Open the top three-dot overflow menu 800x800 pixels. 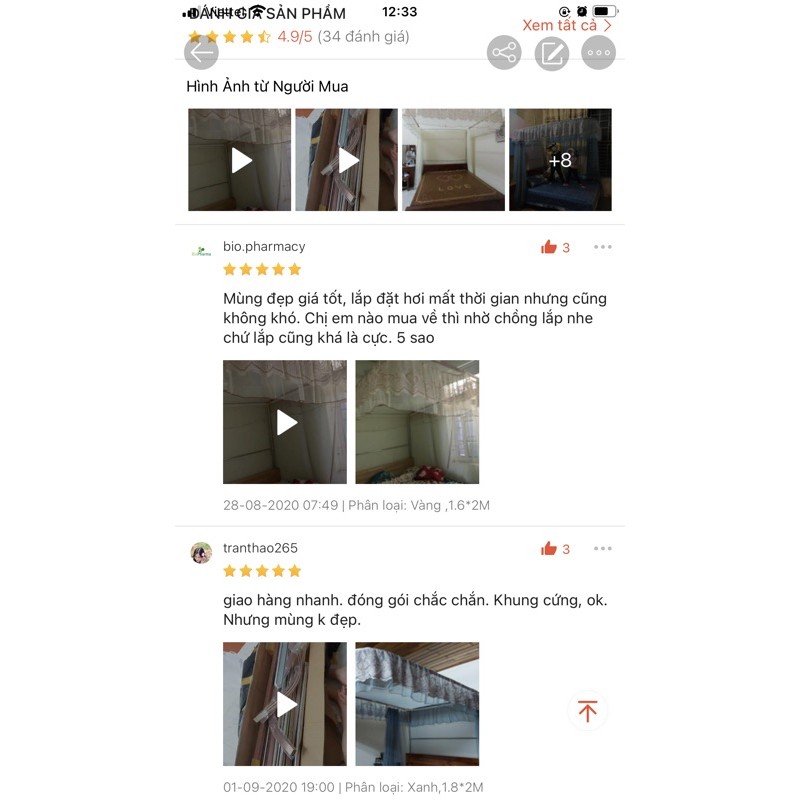[598, 53]
